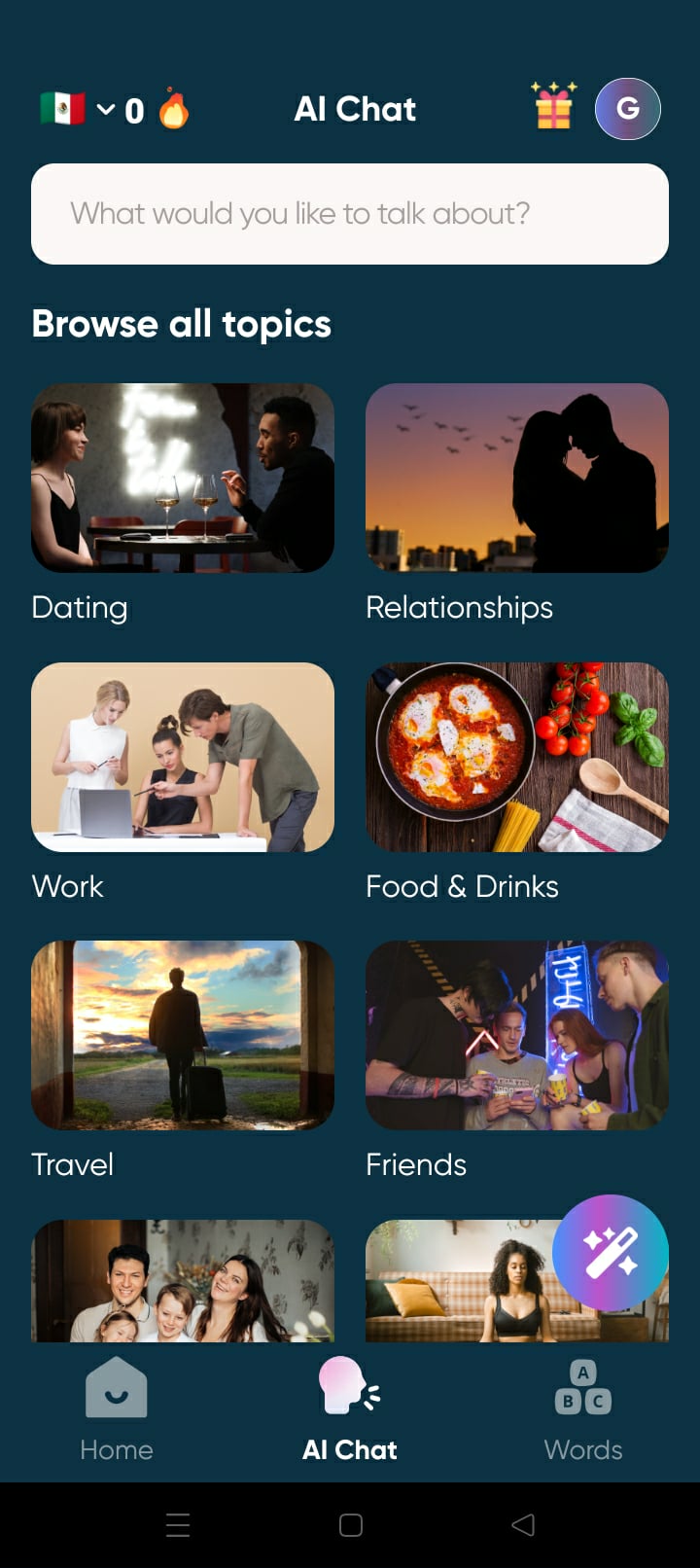Image resolution: width=700 pixels, height=1568 pixels.
Task: Tap the system back button
Action: (523, 1525)
